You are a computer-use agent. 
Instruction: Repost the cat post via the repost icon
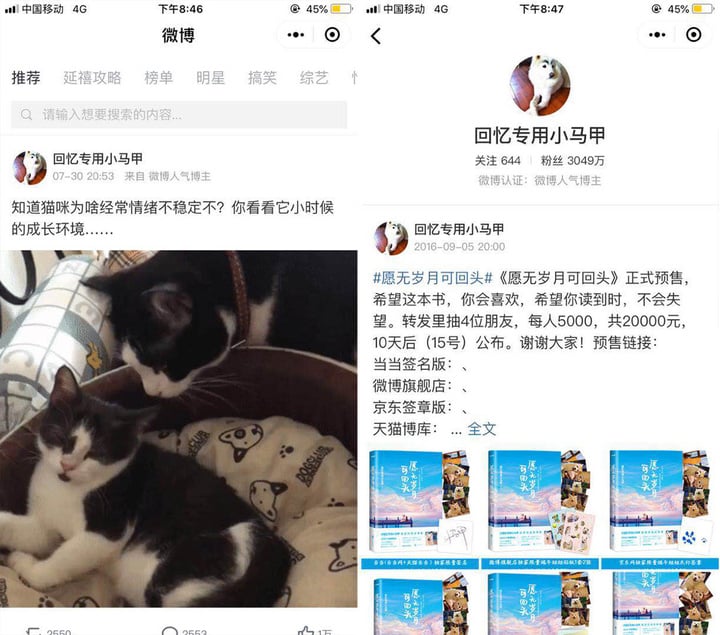(x=33, y=630)
